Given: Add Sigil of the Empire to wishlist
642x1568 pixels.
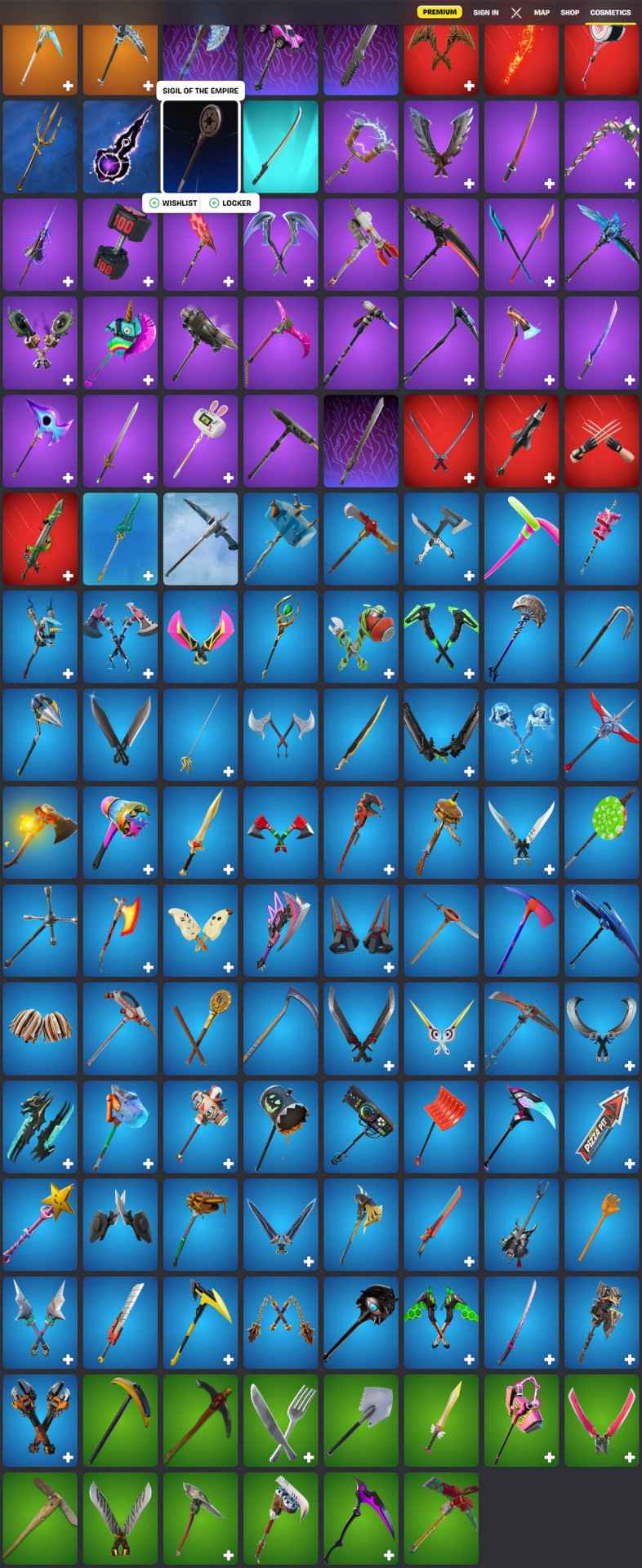Looking at the screenshot, I should [172, 203].
